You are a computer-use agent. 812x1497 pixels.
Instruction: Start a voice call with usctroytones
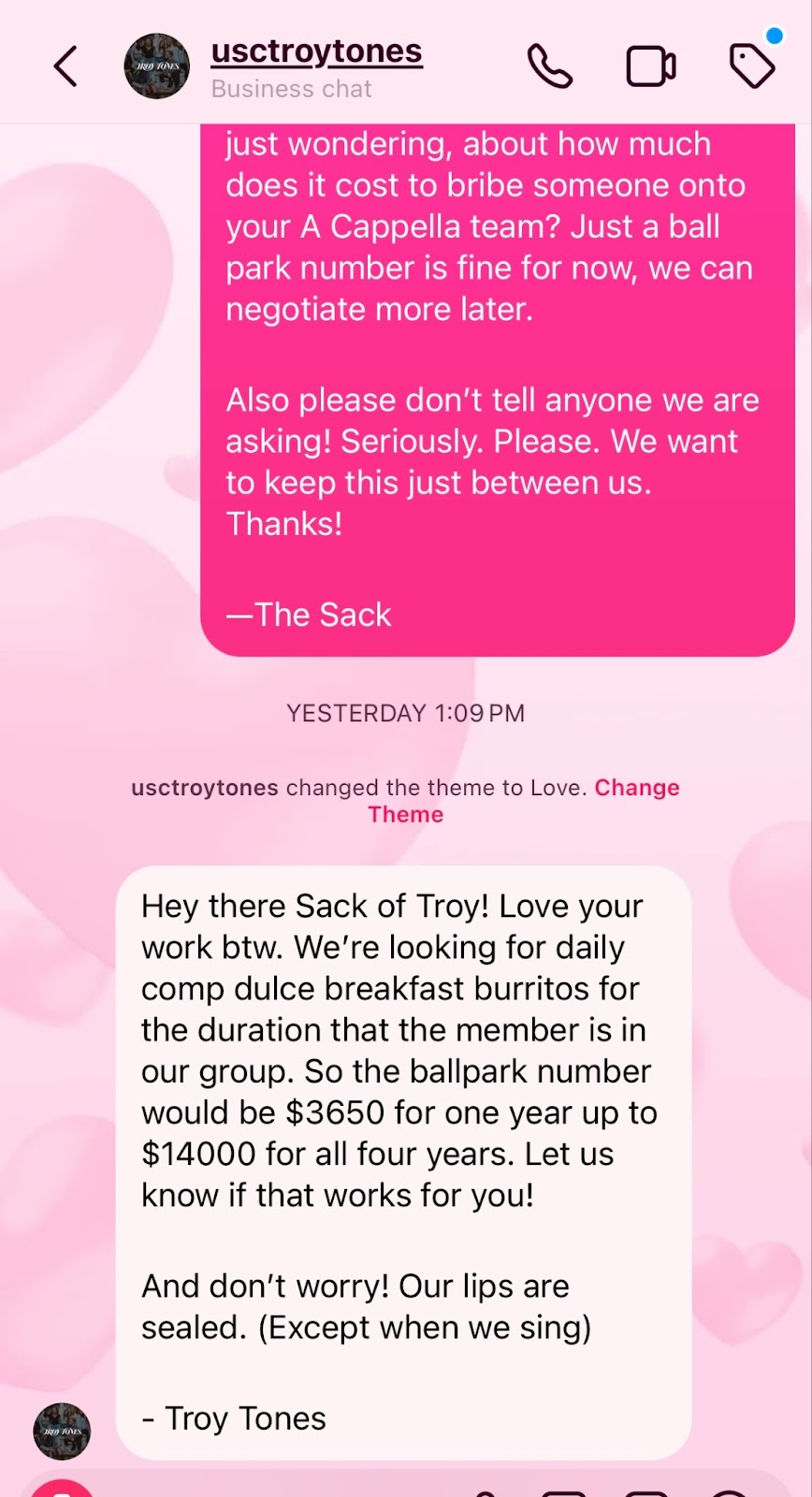click(x=550, y=66)
